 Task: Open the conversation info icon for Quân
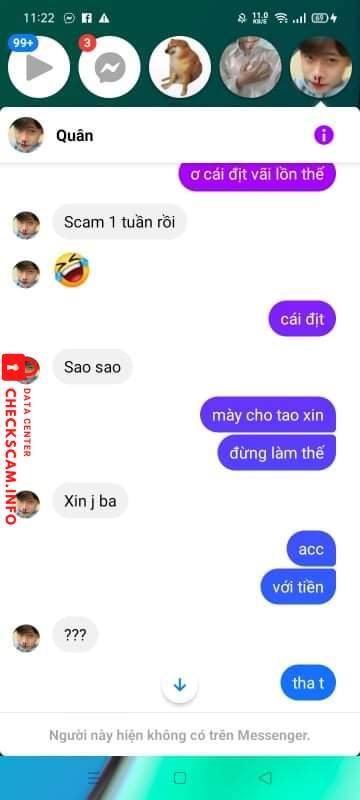point(324,136)
